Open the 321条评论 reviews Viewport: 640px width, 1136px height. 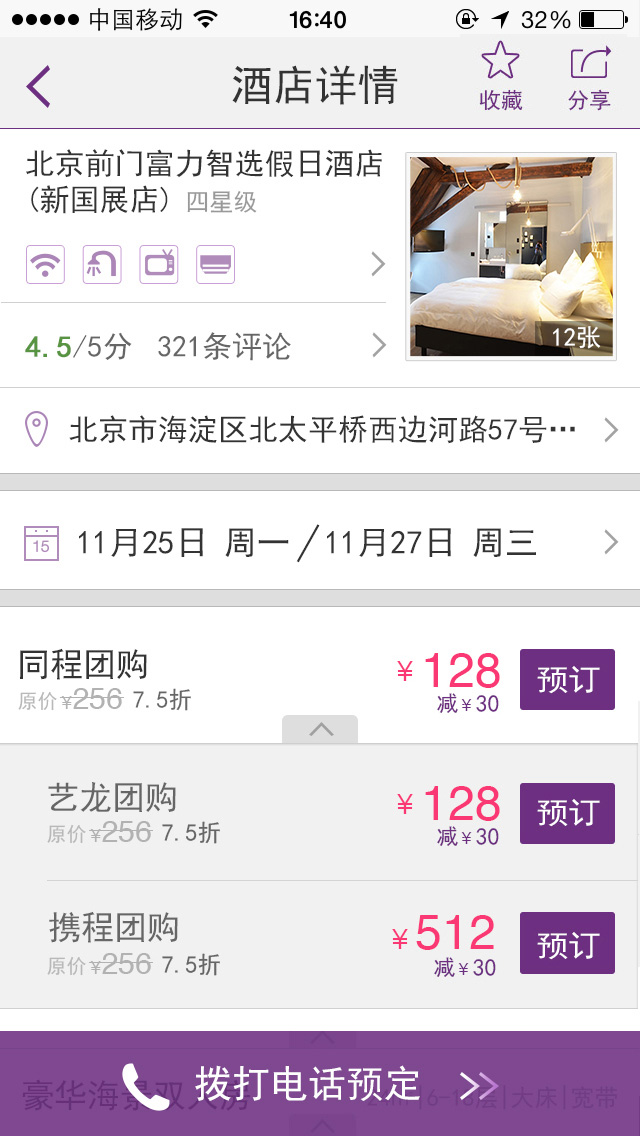(x=205, y=346)
